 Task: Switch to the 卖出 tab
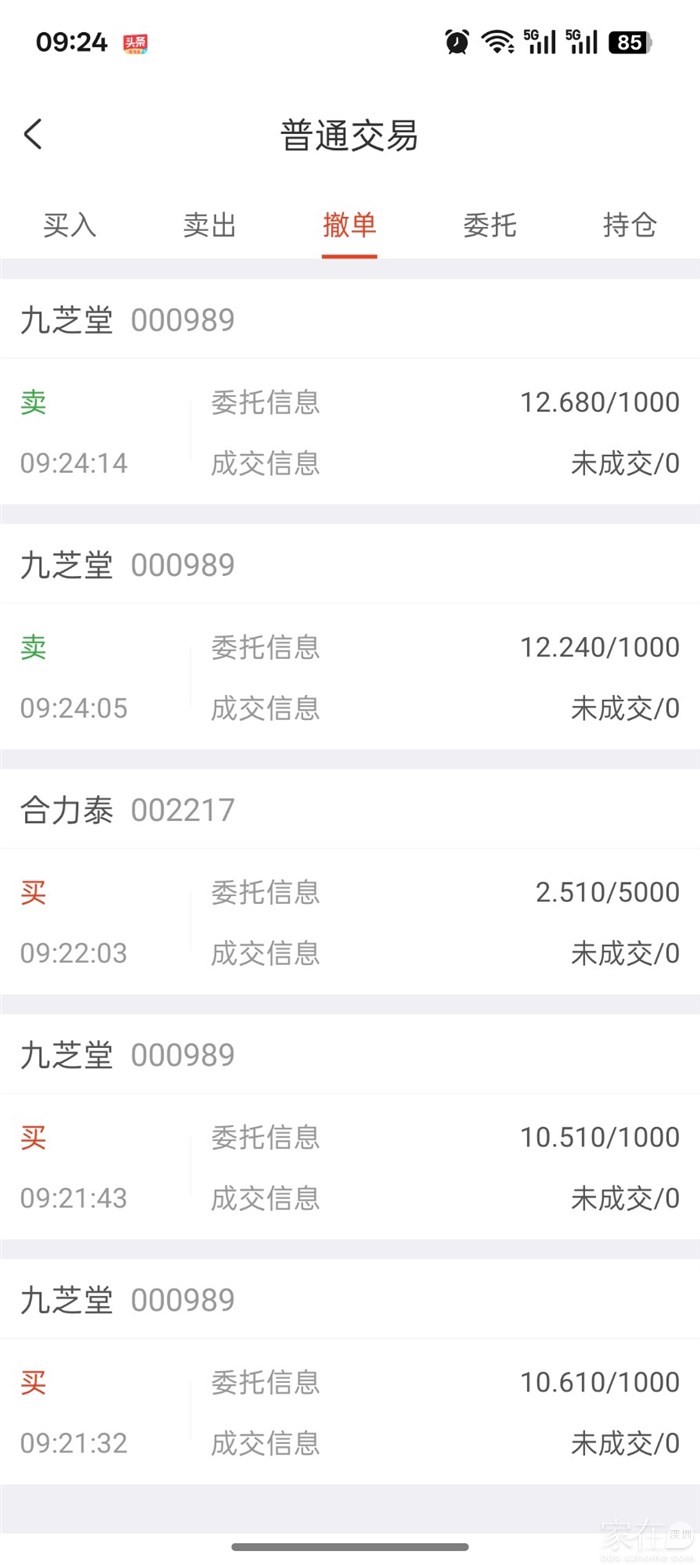click(210, 225)
